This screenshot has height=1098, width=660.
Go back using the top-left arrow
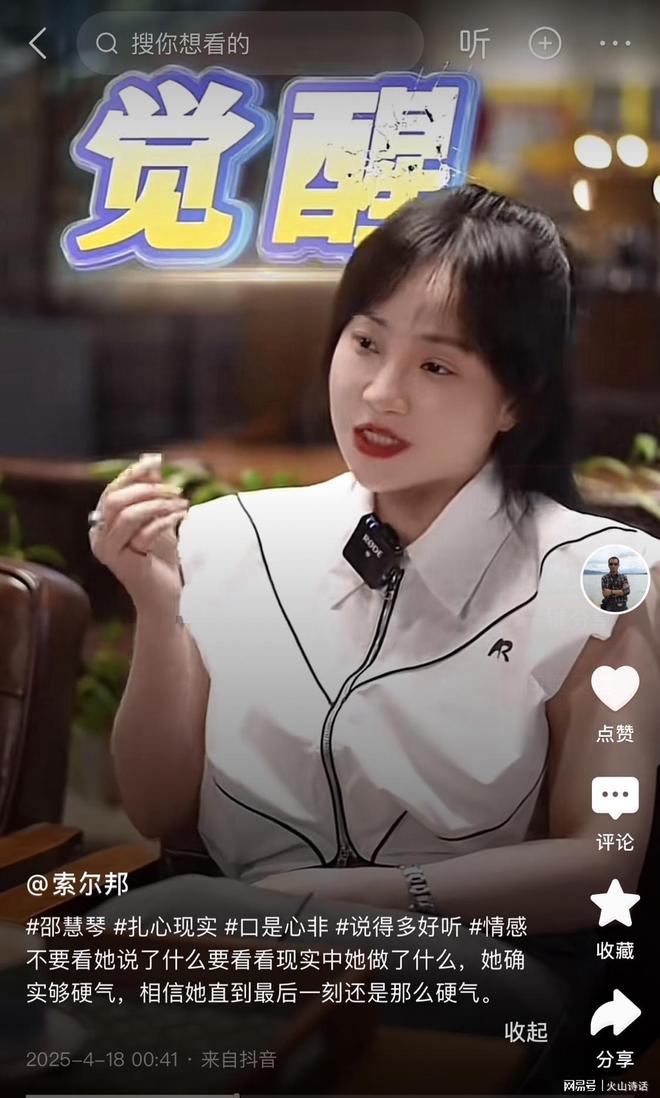click(37, 43)
